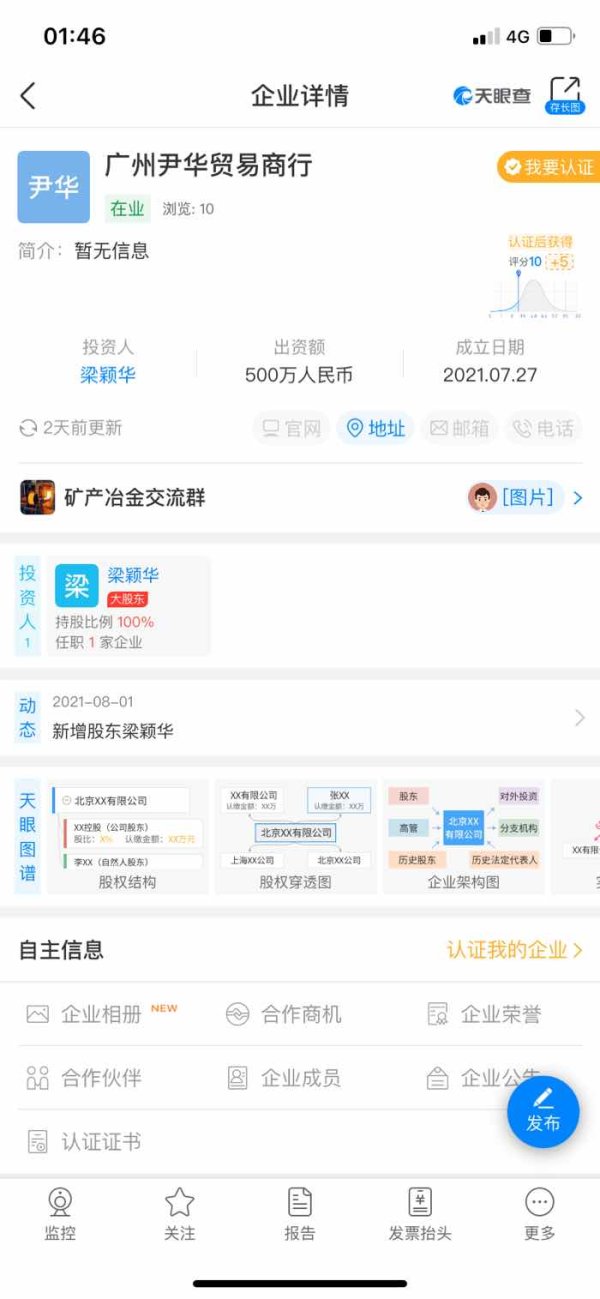The height and width of the screenshot is (1299, 600).
Task: Save the page as a long image (存长图)
Action: tap(565, 95)
